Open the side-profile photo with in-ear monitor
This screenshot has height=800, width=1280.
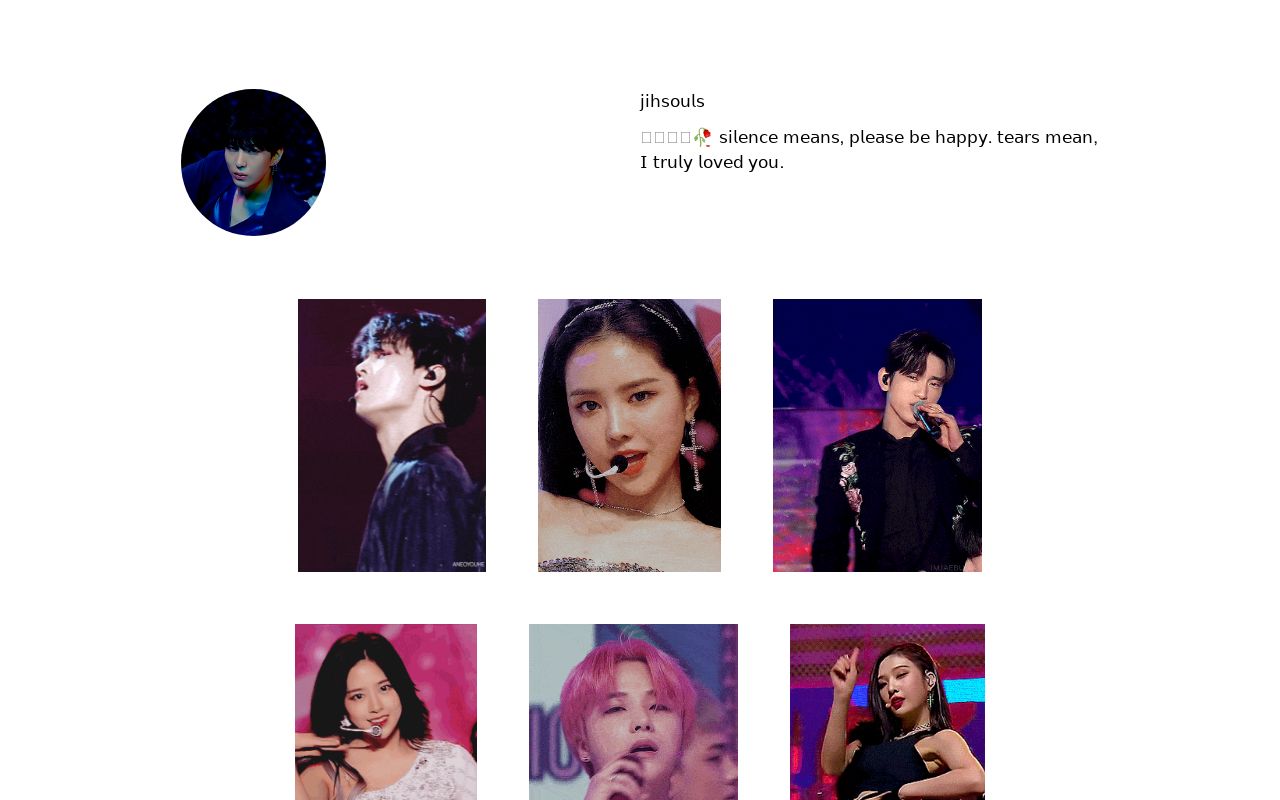click(391, 435)
